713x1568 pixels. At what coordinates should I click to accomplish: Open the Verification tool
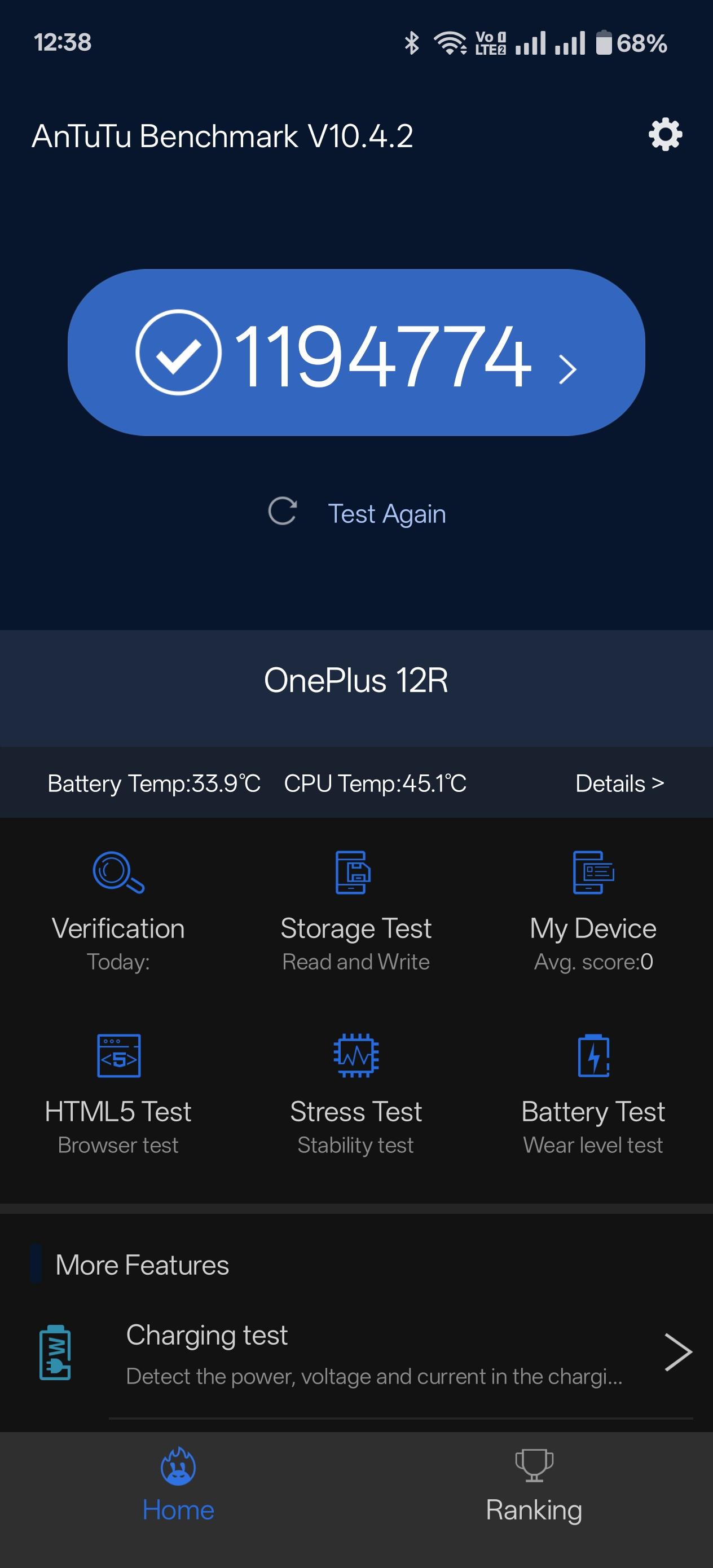(118, 910)
